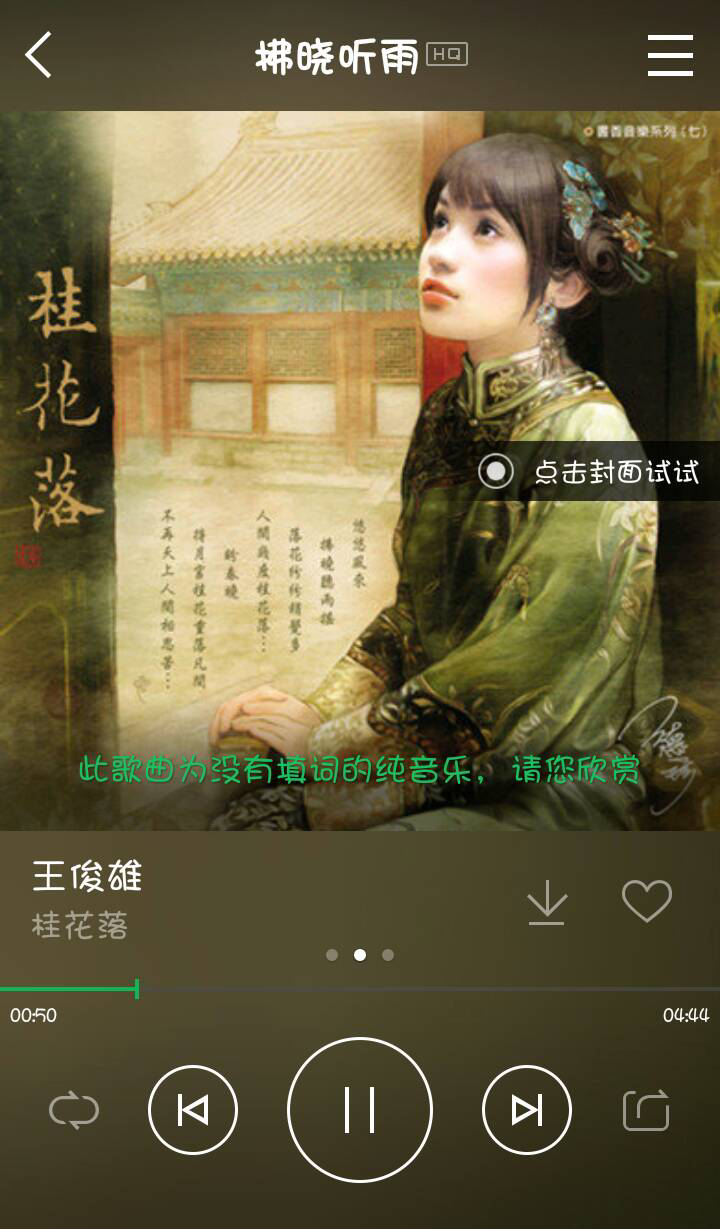
Task: Skip to the next track
Action: tap(527, 1110)
